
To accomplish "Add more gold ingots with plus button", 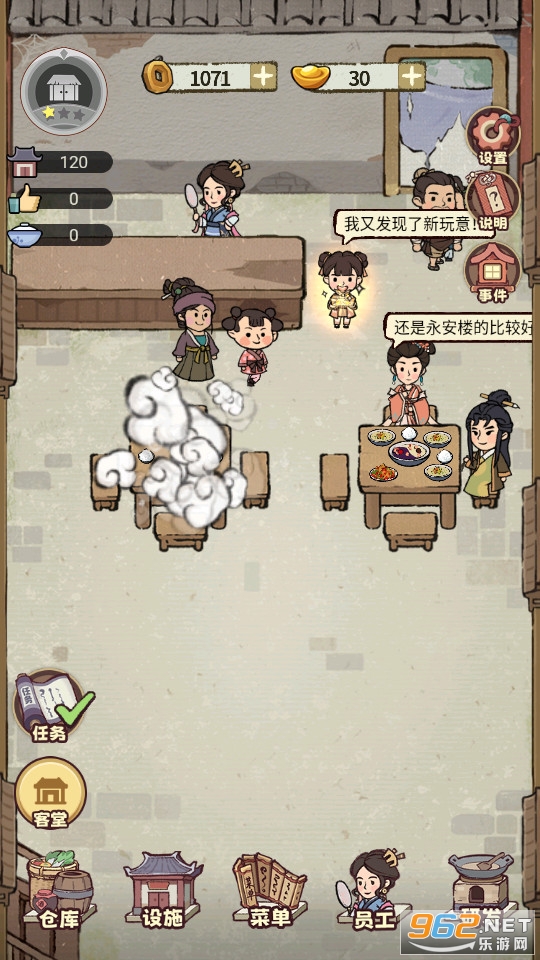I will click(x=411, y=77).
